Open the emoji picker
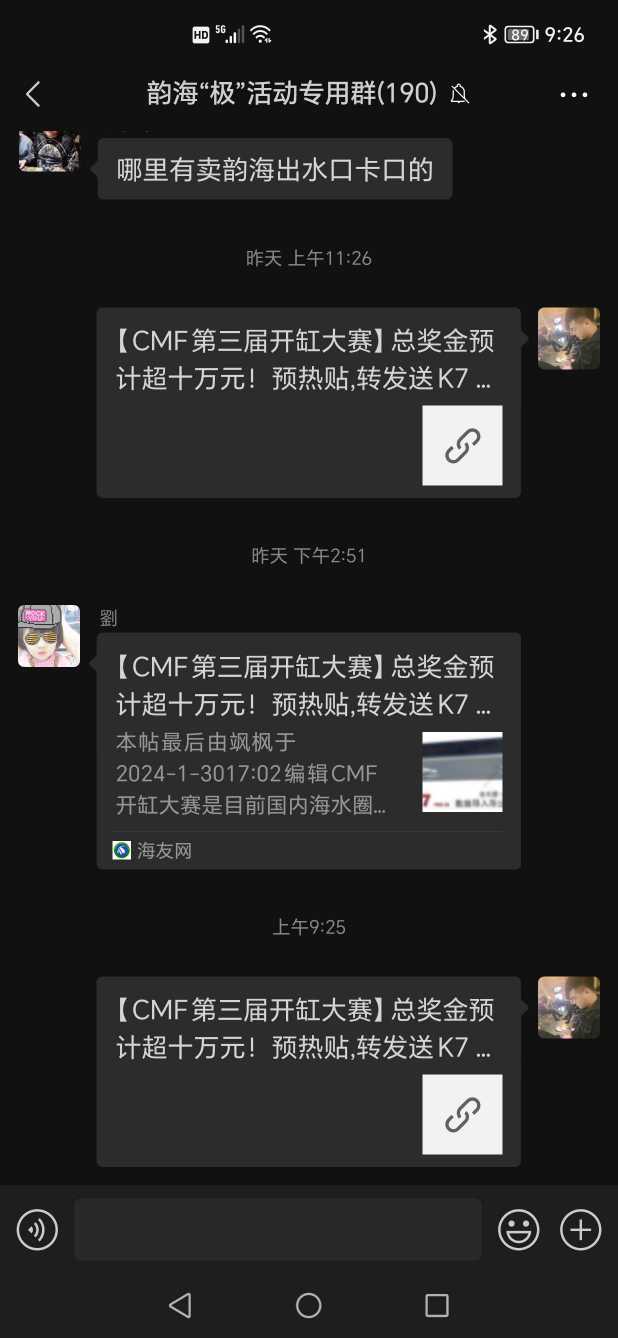Screen dimensions: 618x1338 point(518,1230)
